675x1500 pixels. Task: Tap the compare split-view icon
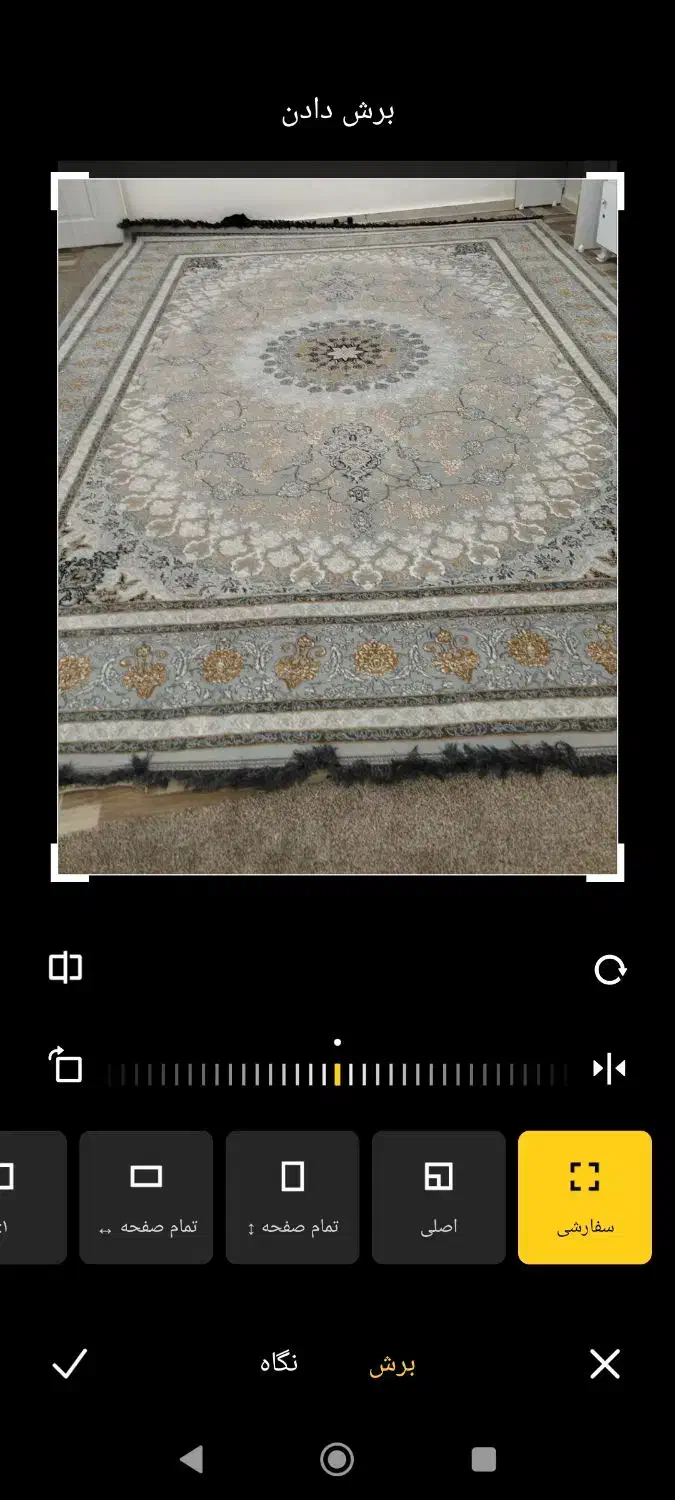pos(66,967)
